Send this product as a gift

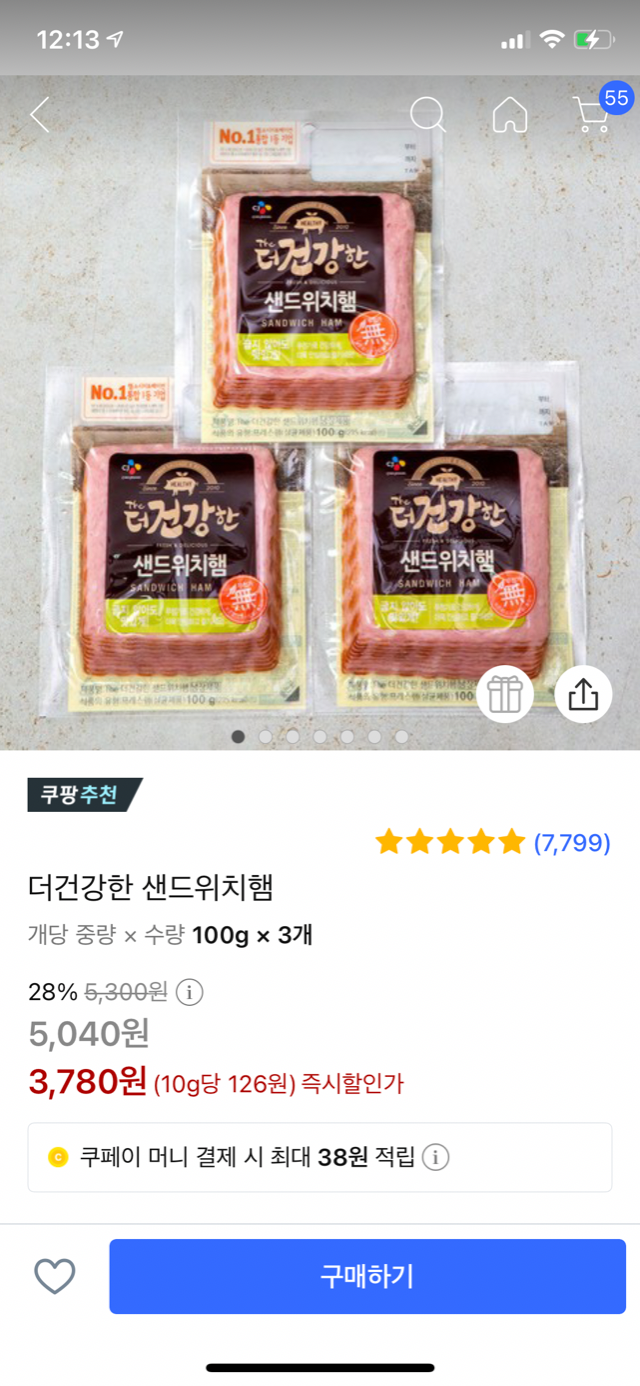[505, 694]
